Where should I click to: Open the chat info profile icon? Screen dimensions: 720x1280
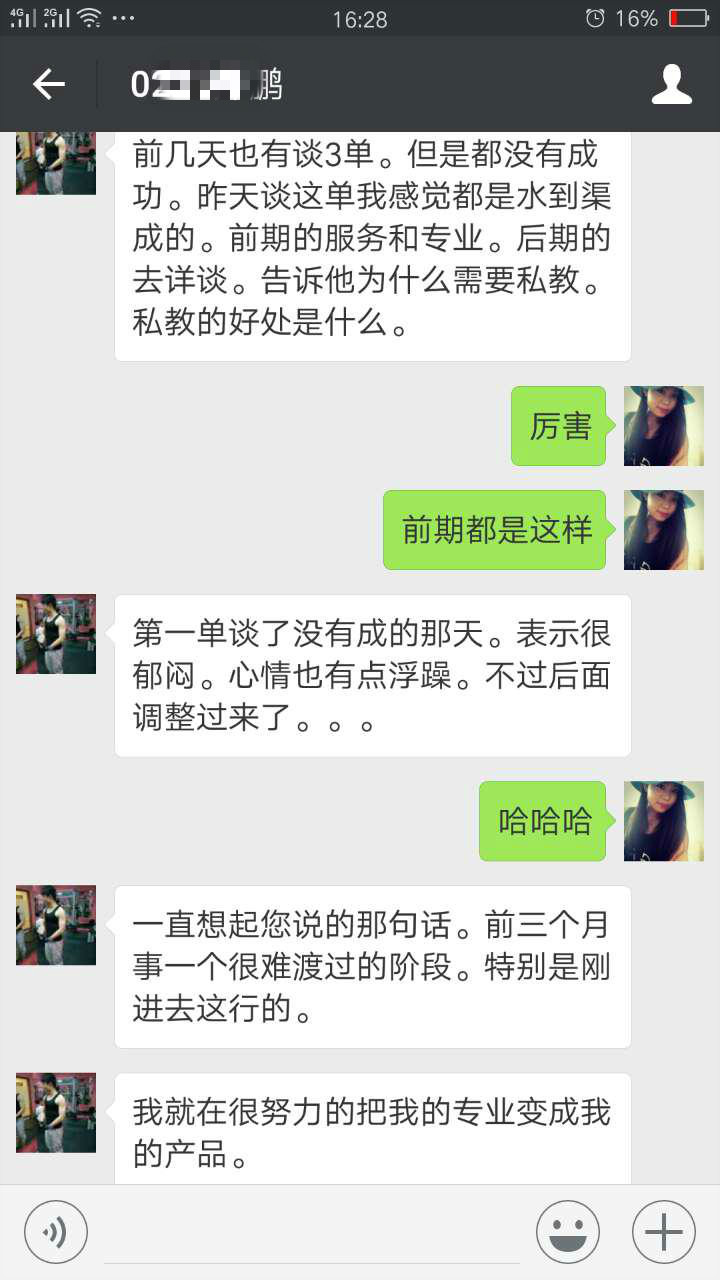(x=672, y=85)
